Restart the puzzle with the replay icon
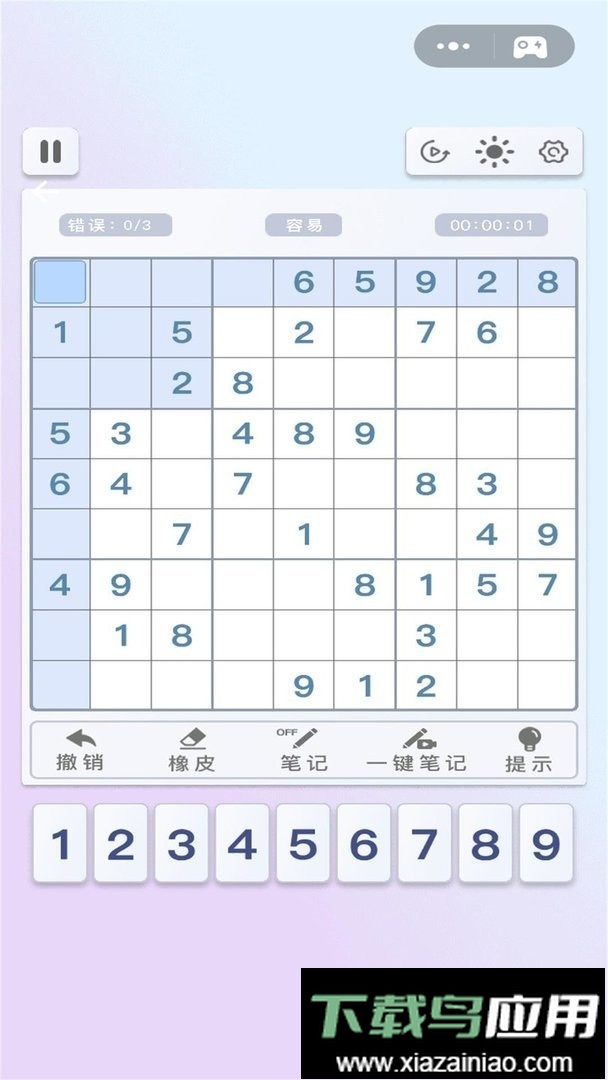Screen dimensions: 608x1080 click(x=435, y=152)
